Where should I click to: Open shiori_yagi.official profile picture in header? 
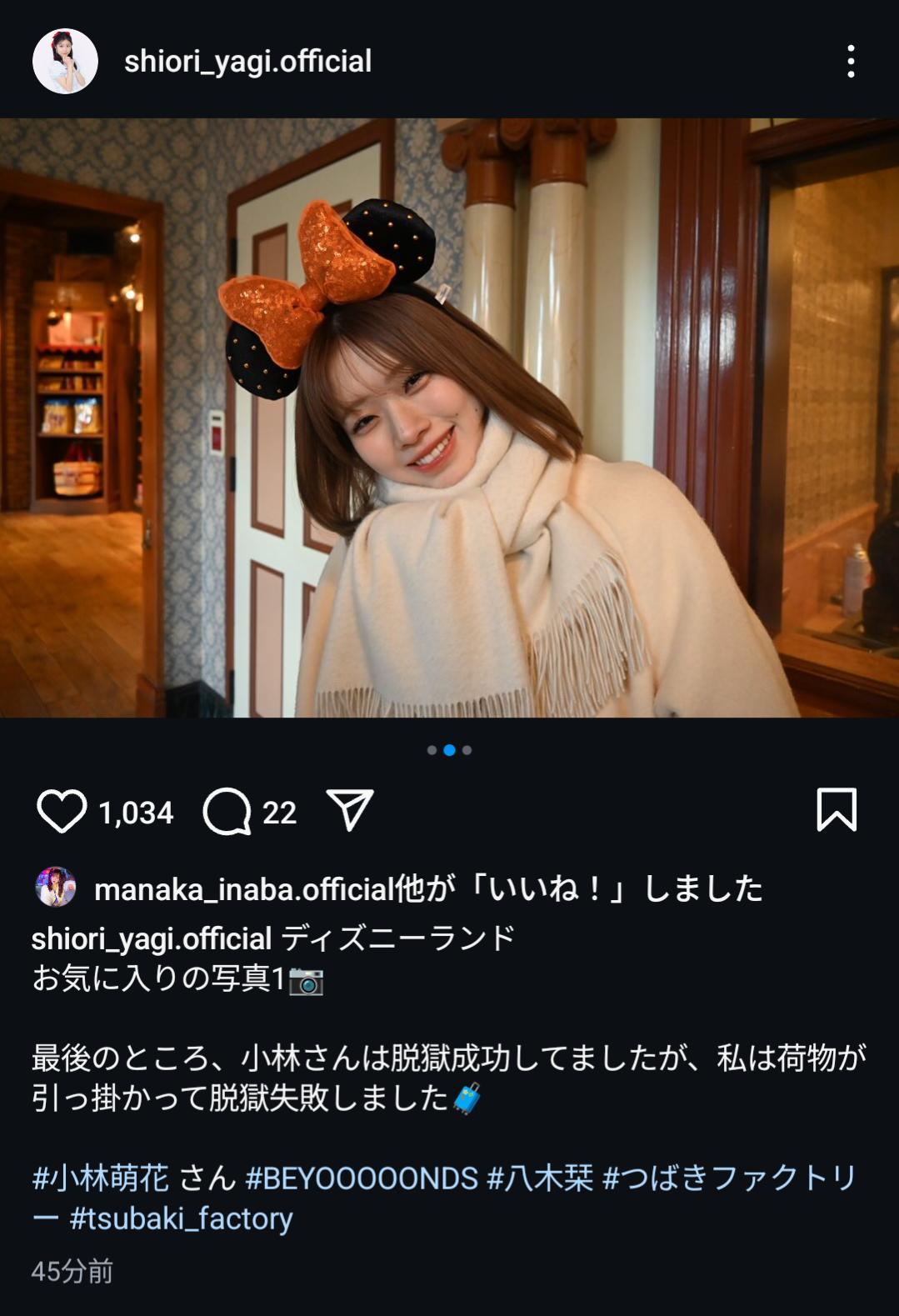click(x=65, y=62)
